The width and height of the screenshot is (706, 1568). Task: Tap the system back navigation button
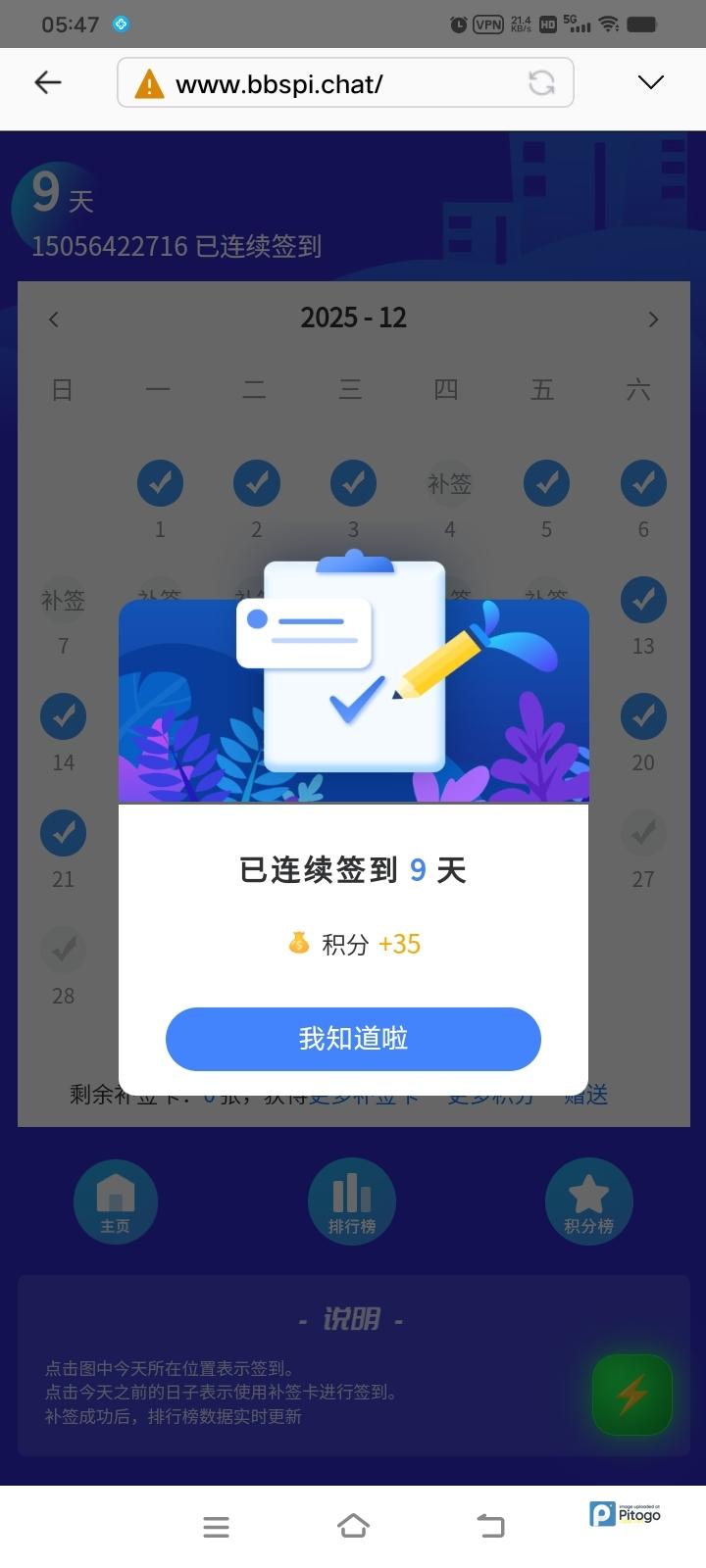click(490, 1526)
